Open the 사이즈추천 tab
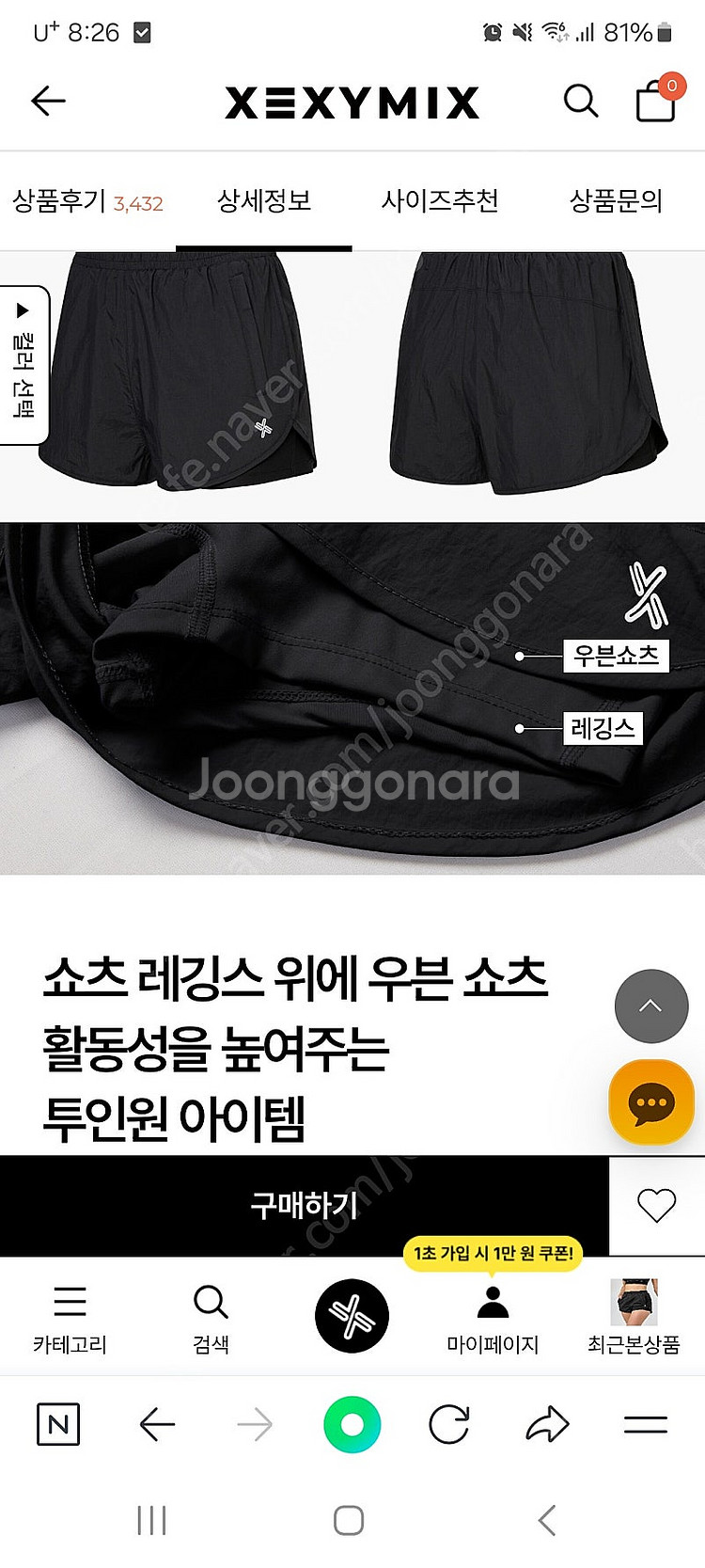 click(440, 201)
